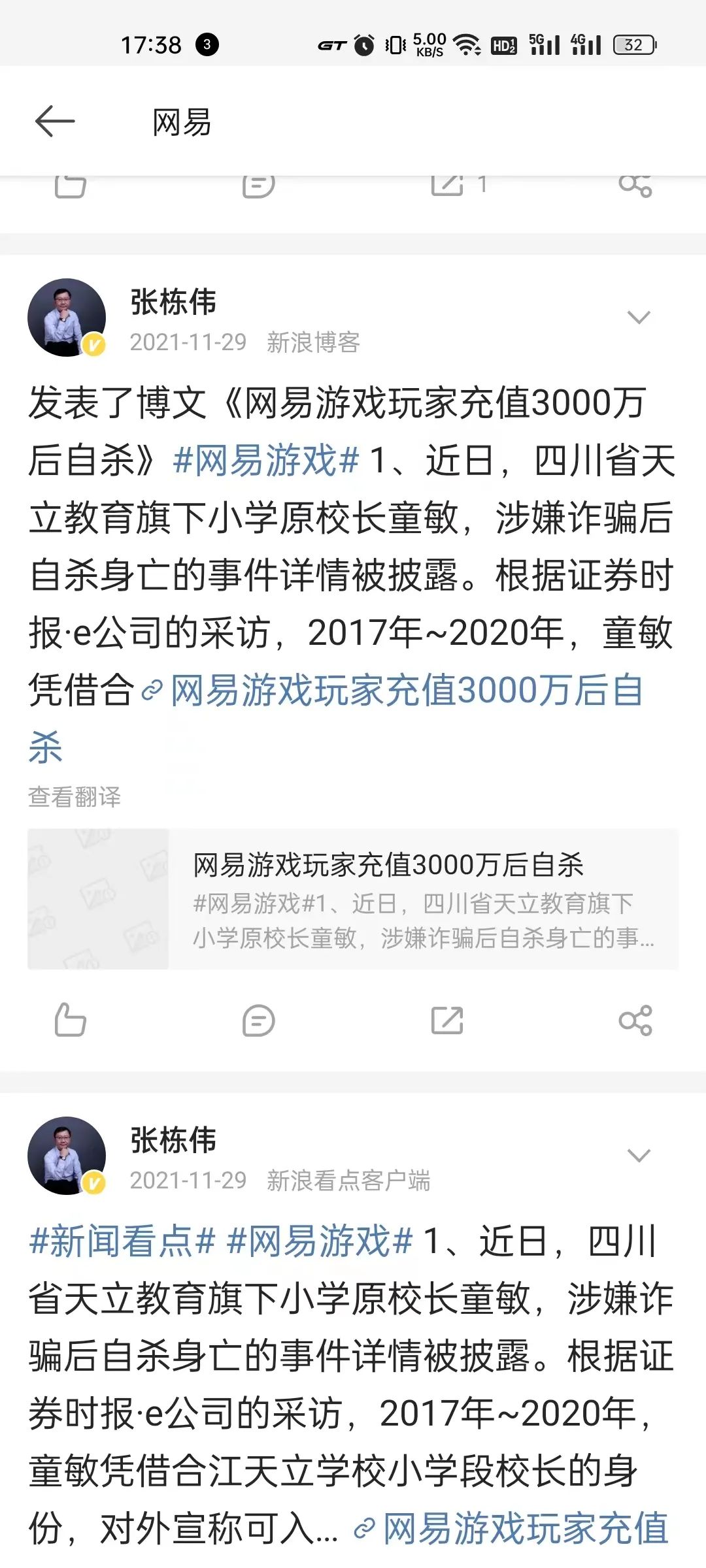Open the #网易游戏# hashtag in the 新浪看点客户端 post
706x1568 pixels.
320,1241
